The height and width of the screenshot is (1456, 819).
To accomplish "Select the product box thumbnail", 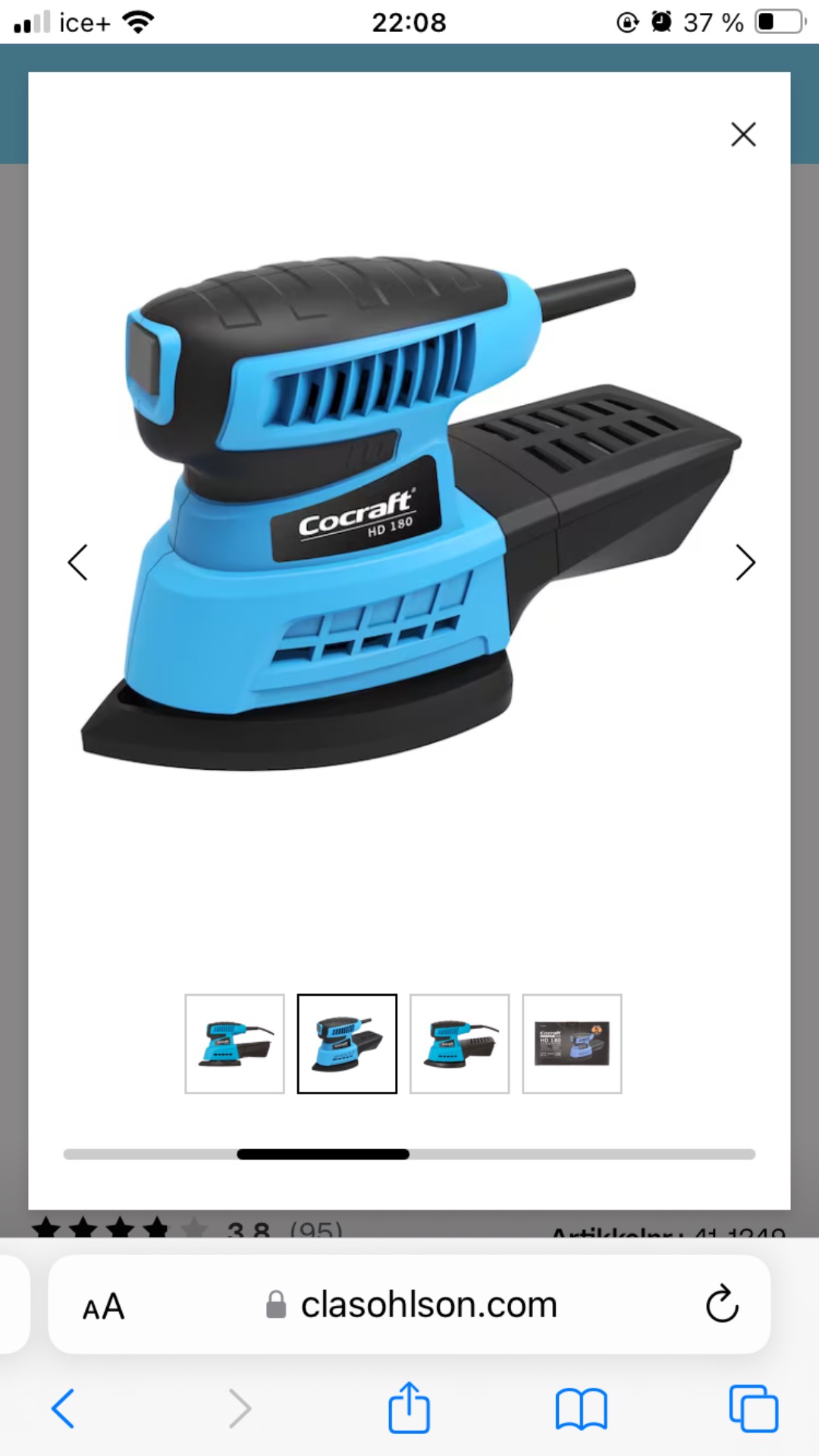I will (x=572, y=1043).
